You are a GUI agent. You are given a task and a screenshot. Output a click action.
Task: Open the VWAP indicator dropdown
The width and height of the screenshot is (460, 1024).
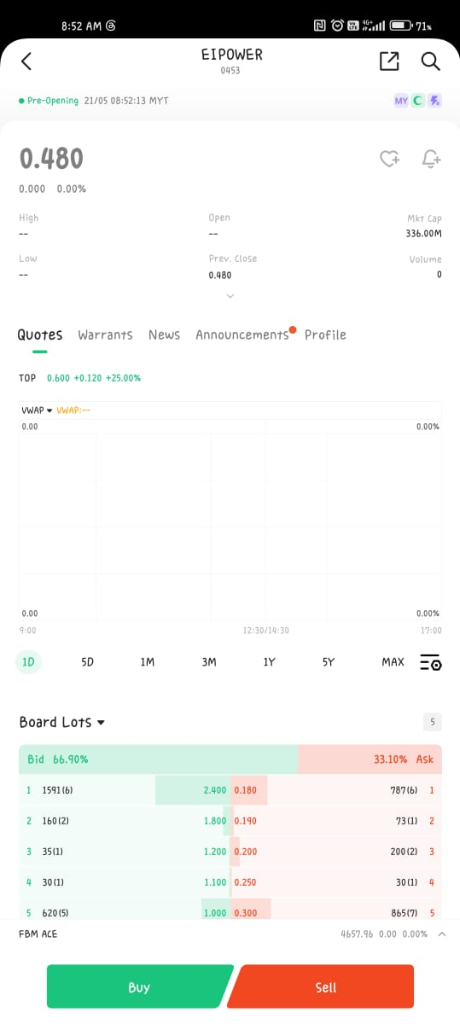37,410
